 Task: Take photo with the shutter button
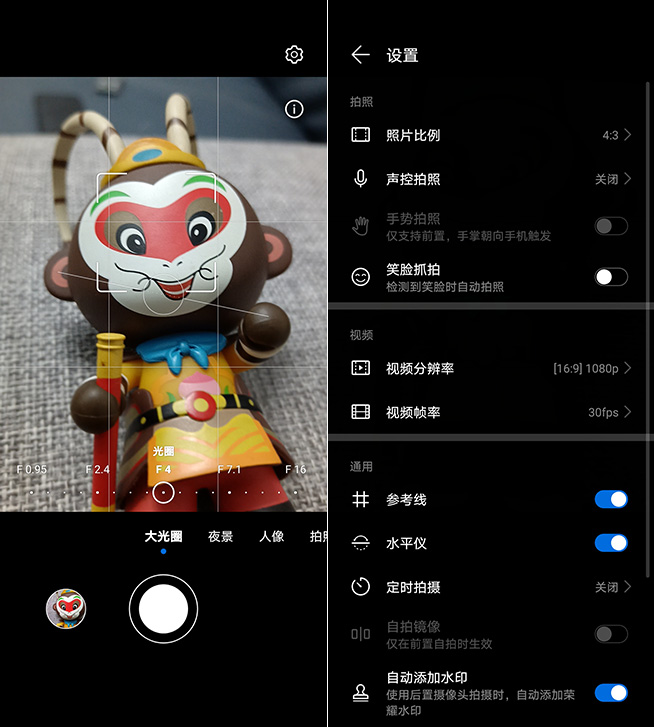163,608
